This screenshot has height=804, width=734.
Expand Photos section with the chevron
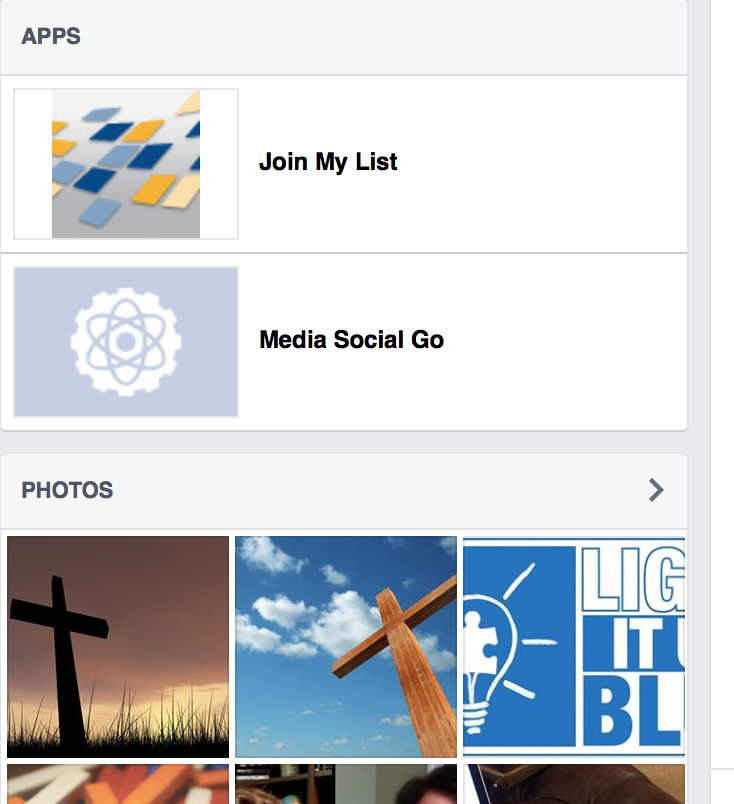pyautogui.click(x=656, y=490)
